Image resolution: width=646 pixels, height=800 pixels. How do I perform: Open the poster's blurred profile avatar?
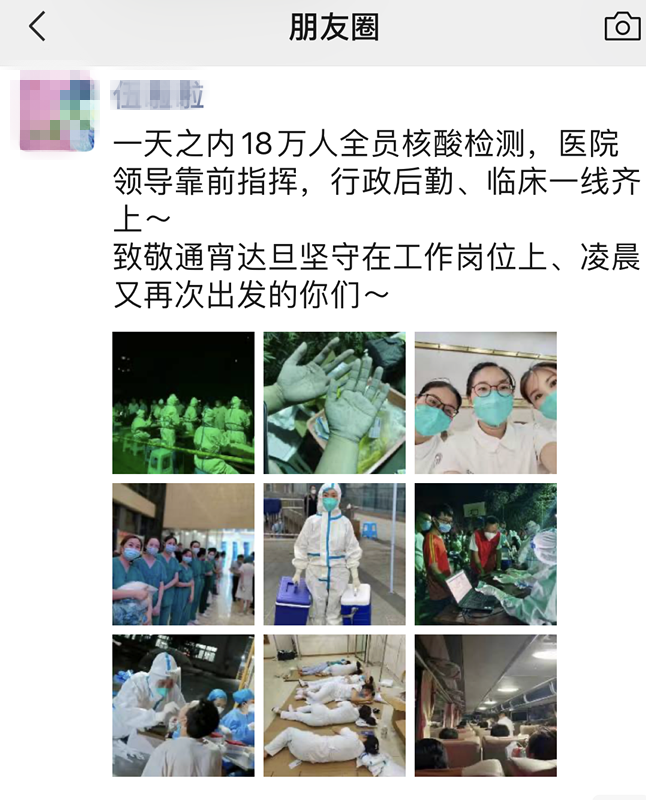pos(58,110)
